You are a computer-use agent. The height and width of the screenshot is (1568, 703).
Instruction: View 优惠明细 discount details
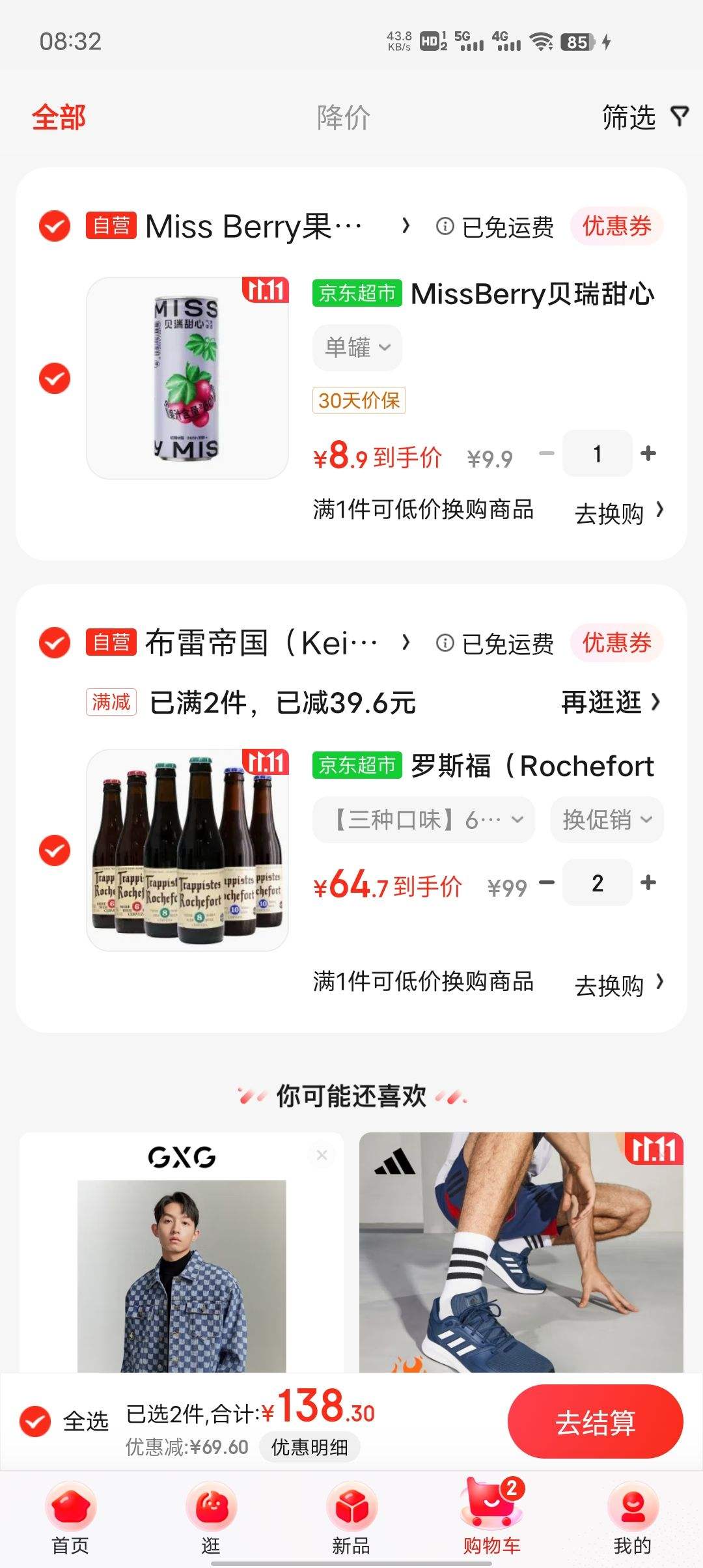(309, 1447)
